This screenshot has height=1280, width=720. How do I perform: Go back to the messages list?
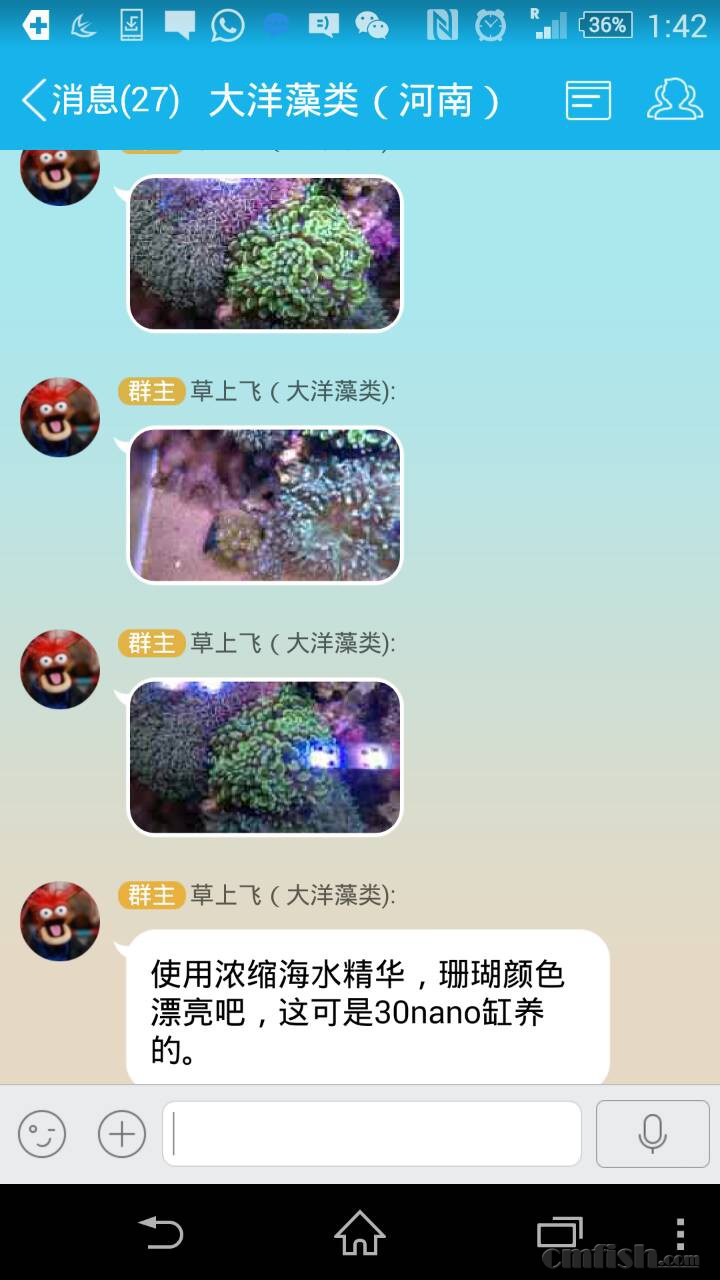100,100
